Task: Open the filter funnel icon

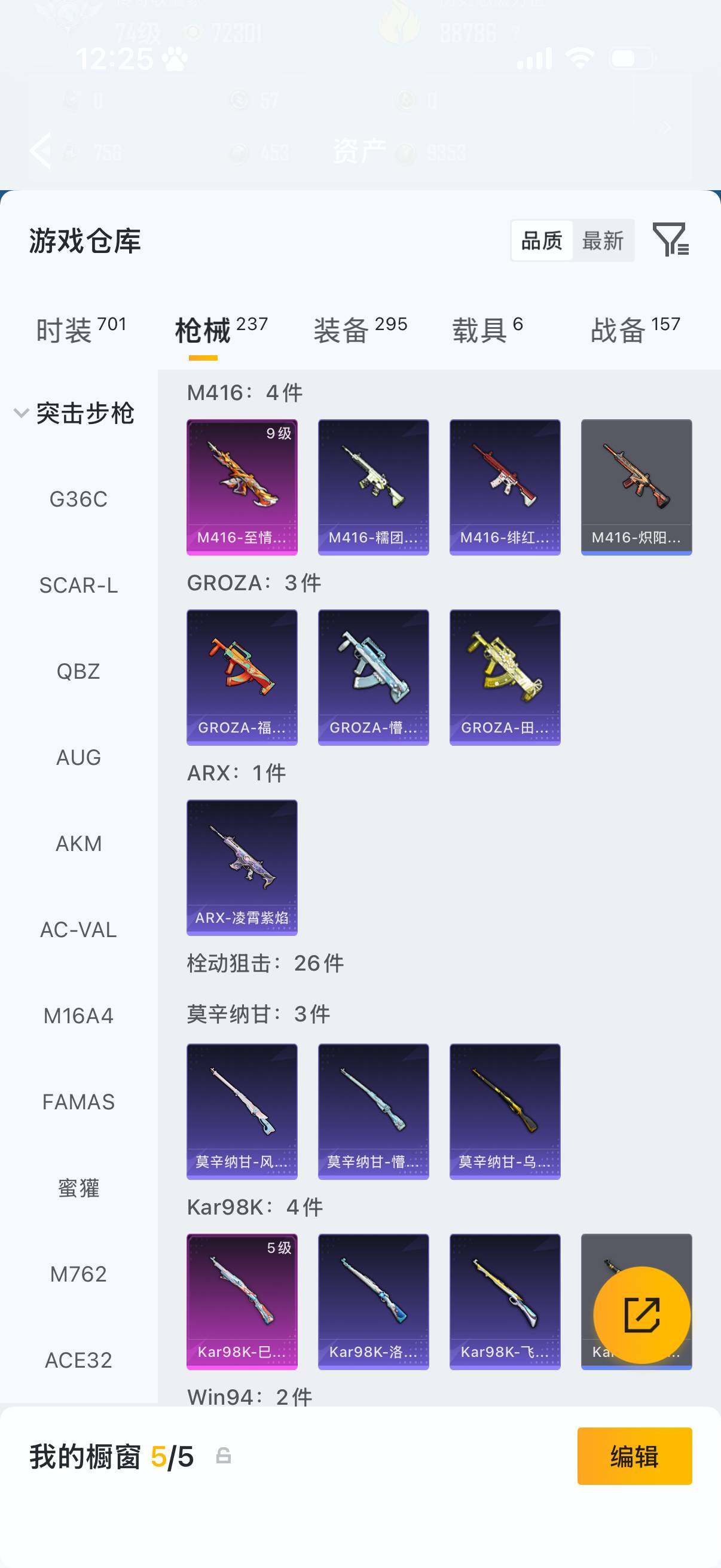Action: [671, 239]
